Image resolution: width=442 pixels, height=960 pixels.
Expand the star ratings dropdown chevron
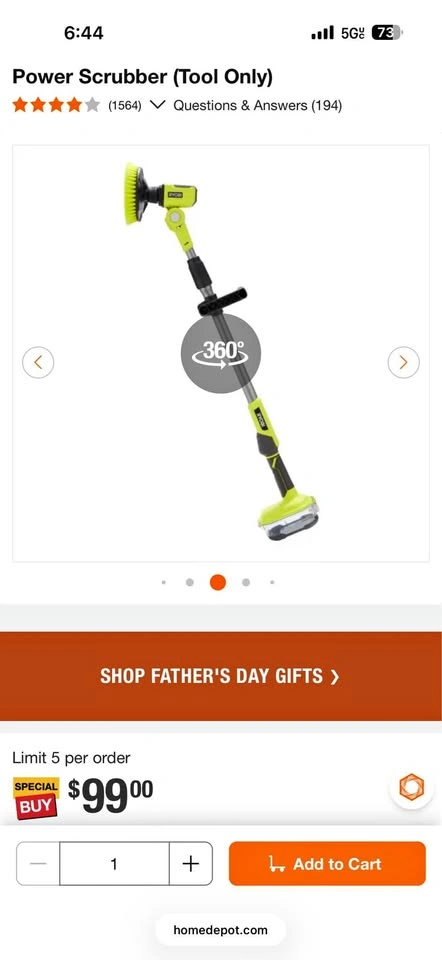tap(157, 105)
